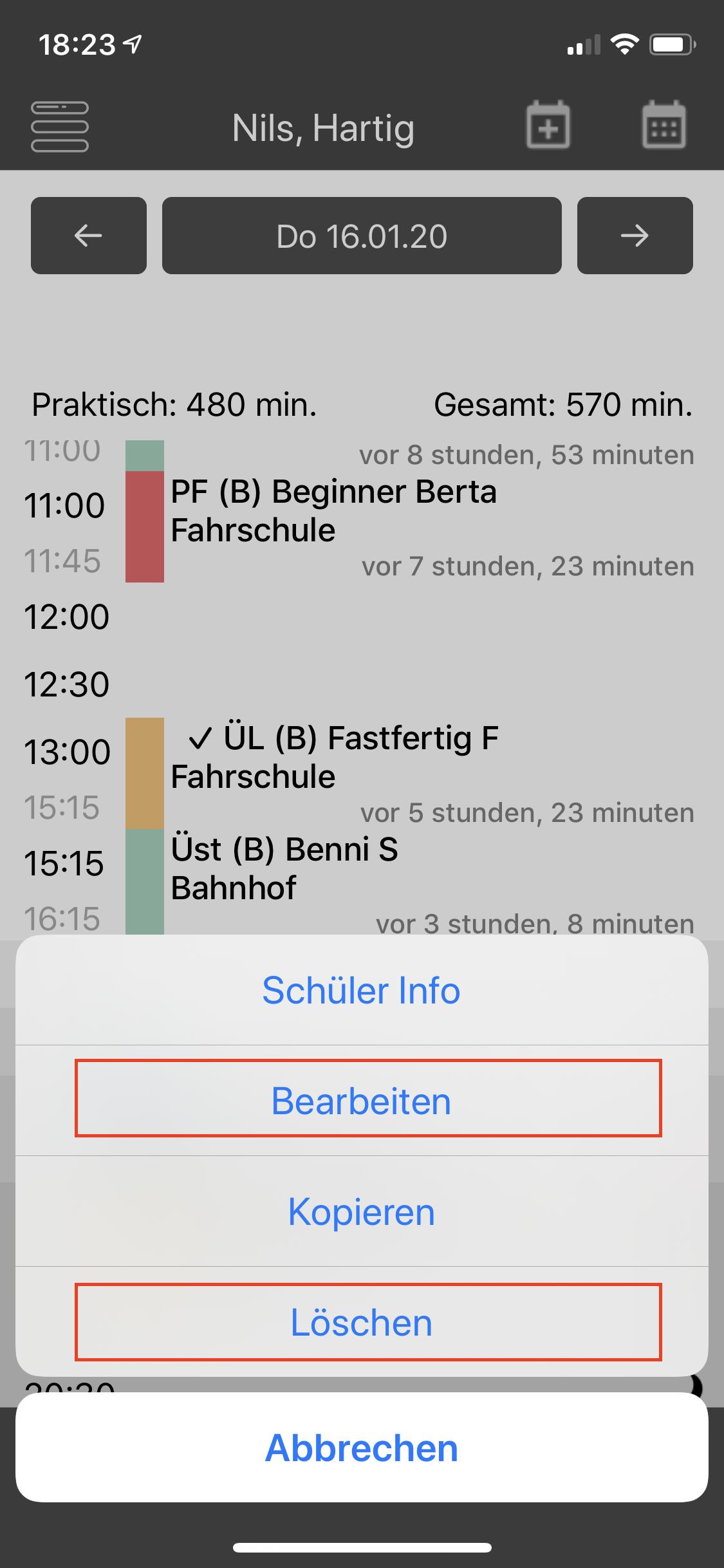Dismiss the action sheet with Abbrechen
This screenshot has width=724, height=1568.
click(361, 1448)
